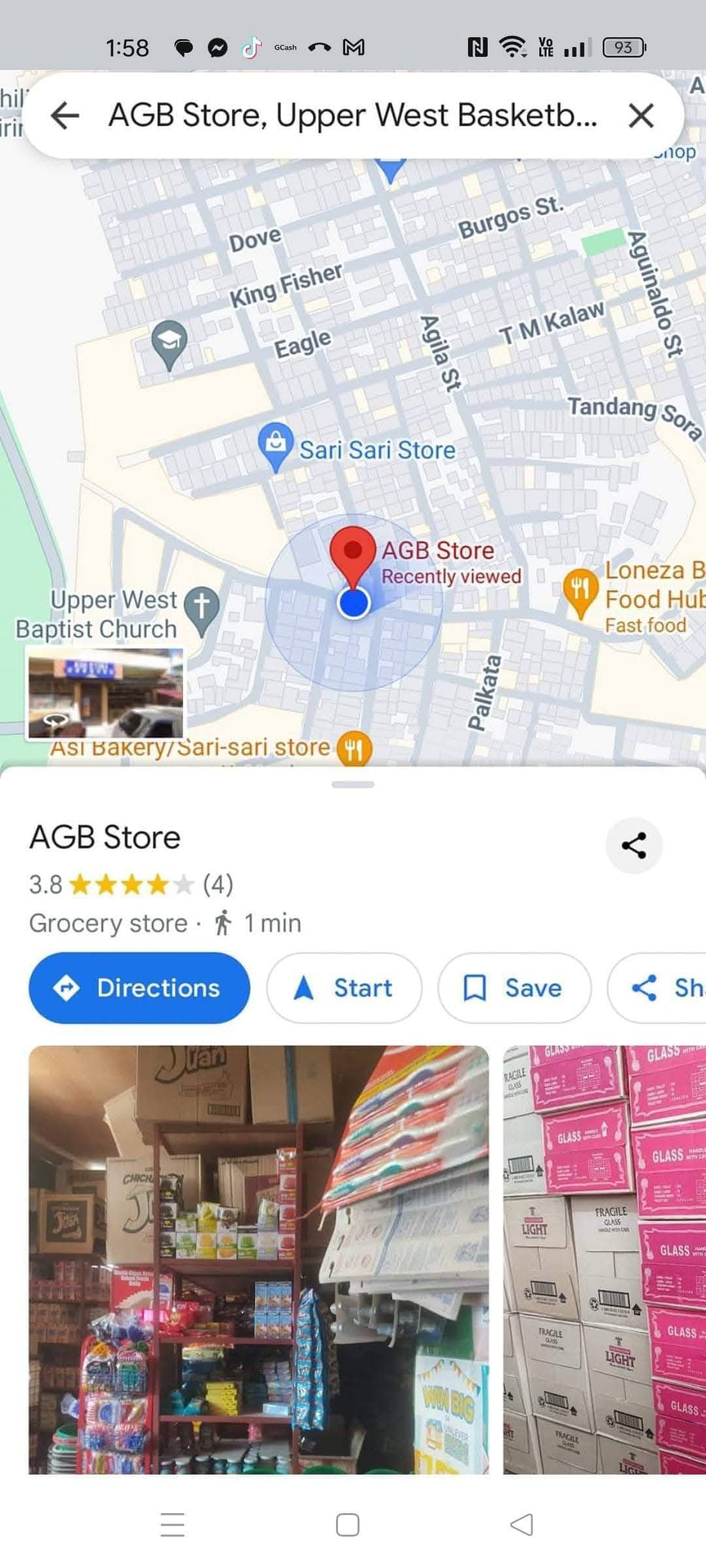The image size is (706, 1568).
Task: Open the Street View preview thumbnail
Action: click(105, 694)
